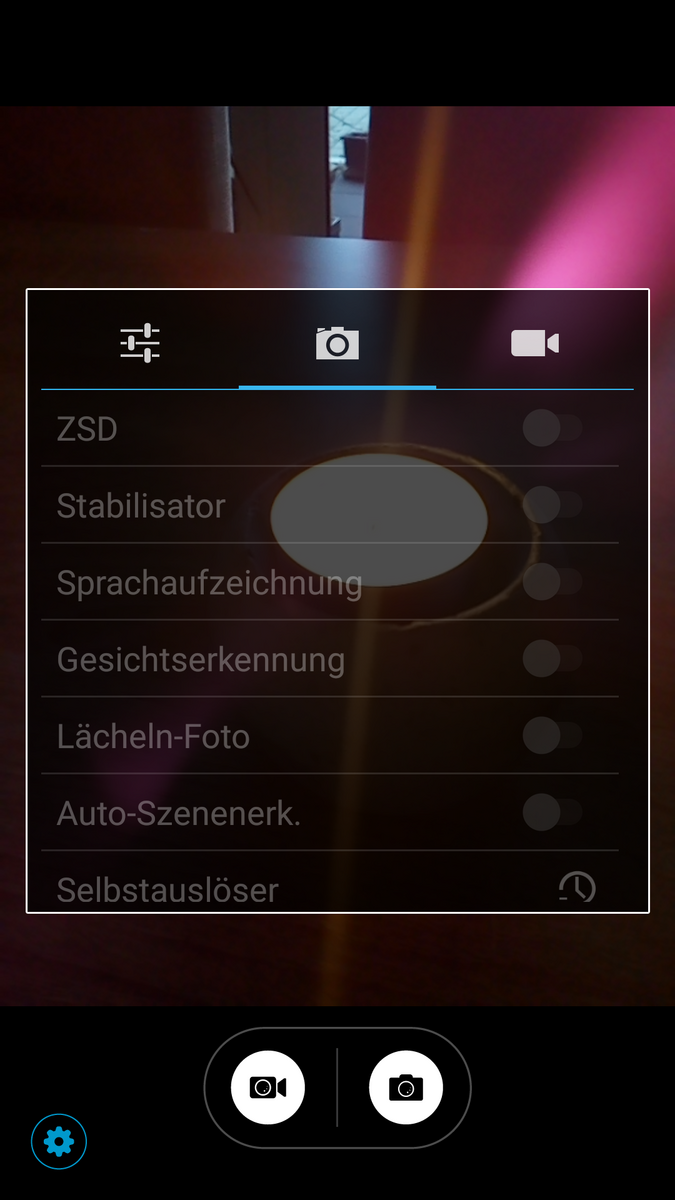Enable the ZSD switch
Viewport: 675px width, 1200px height.
click(551, 429)
